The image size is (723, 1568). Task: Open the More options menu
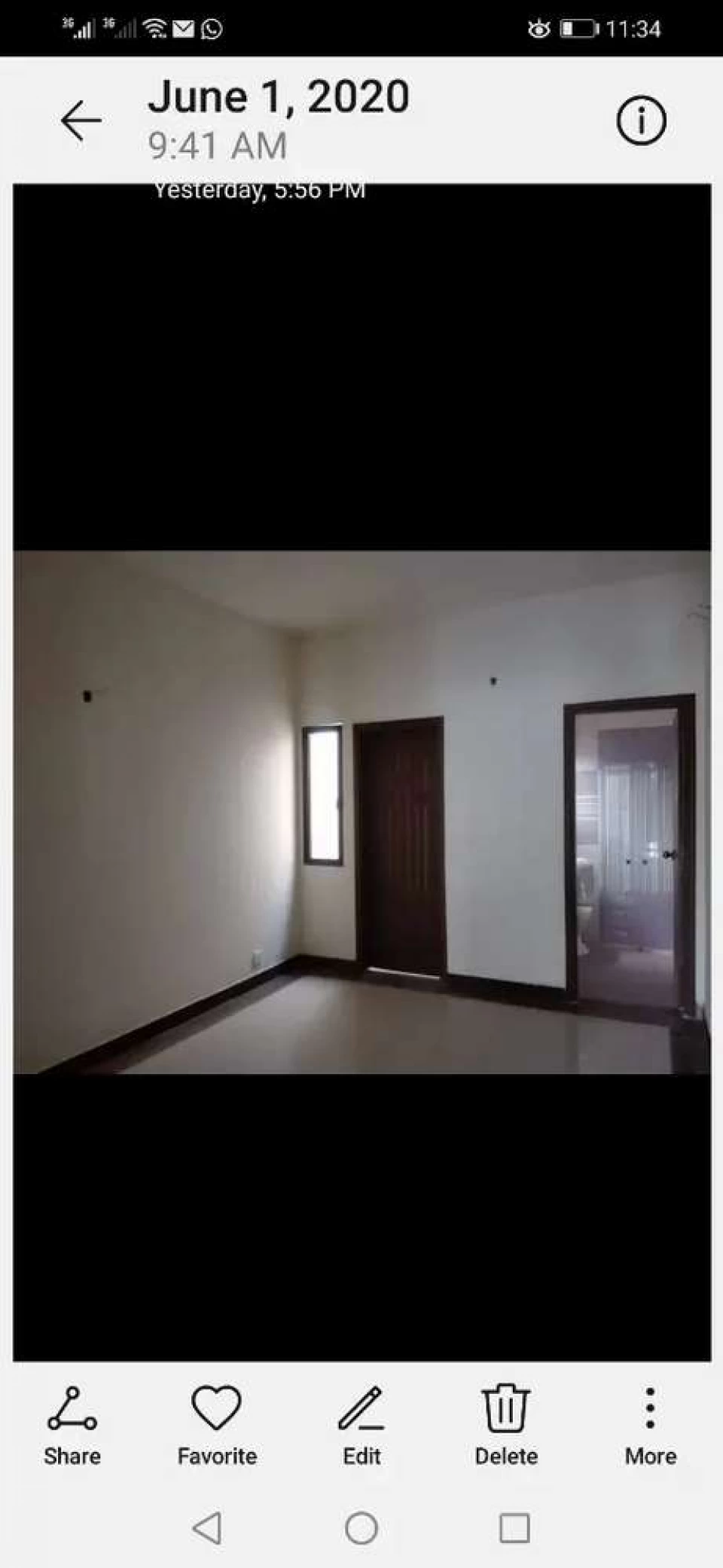tap(650, 1425)
